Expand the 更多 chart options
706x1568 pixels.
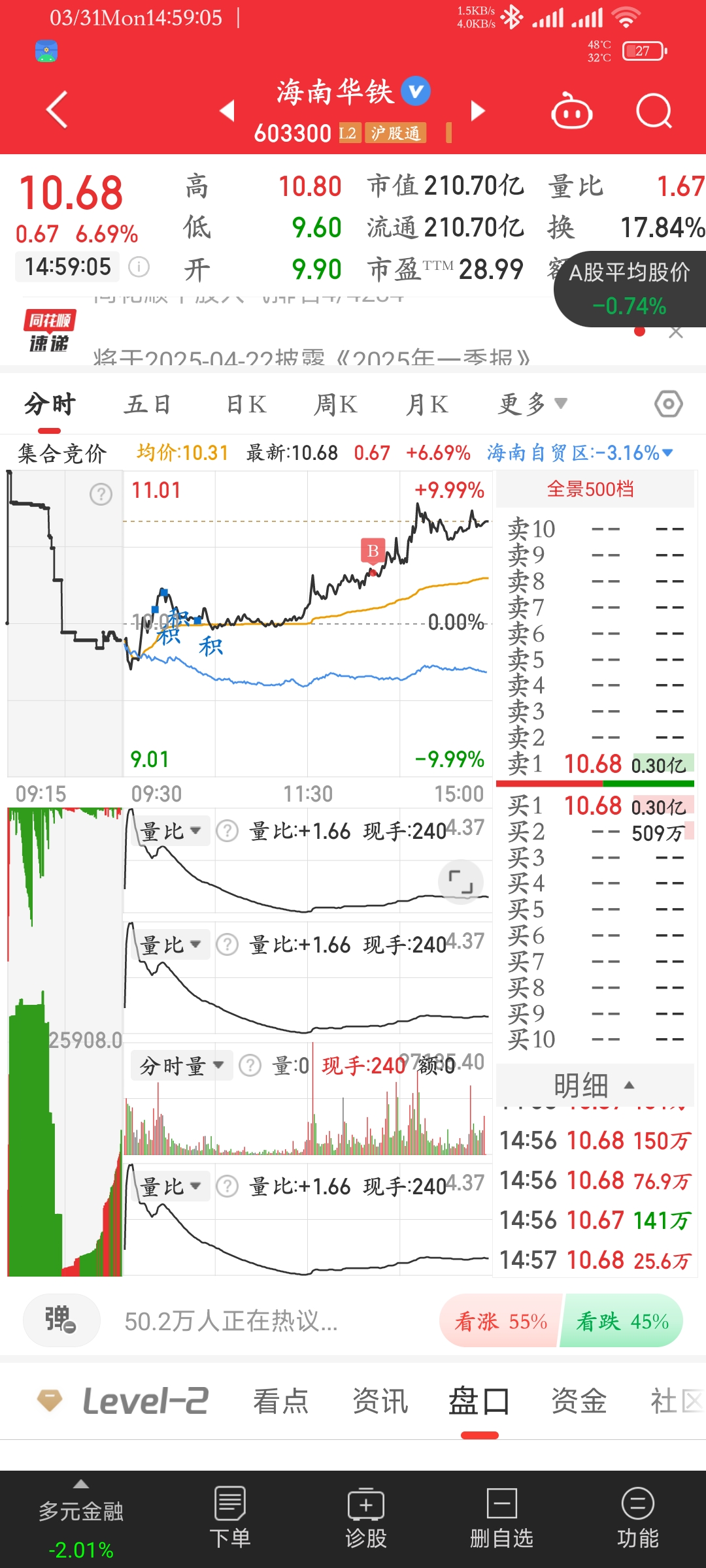tap(532, 404)
